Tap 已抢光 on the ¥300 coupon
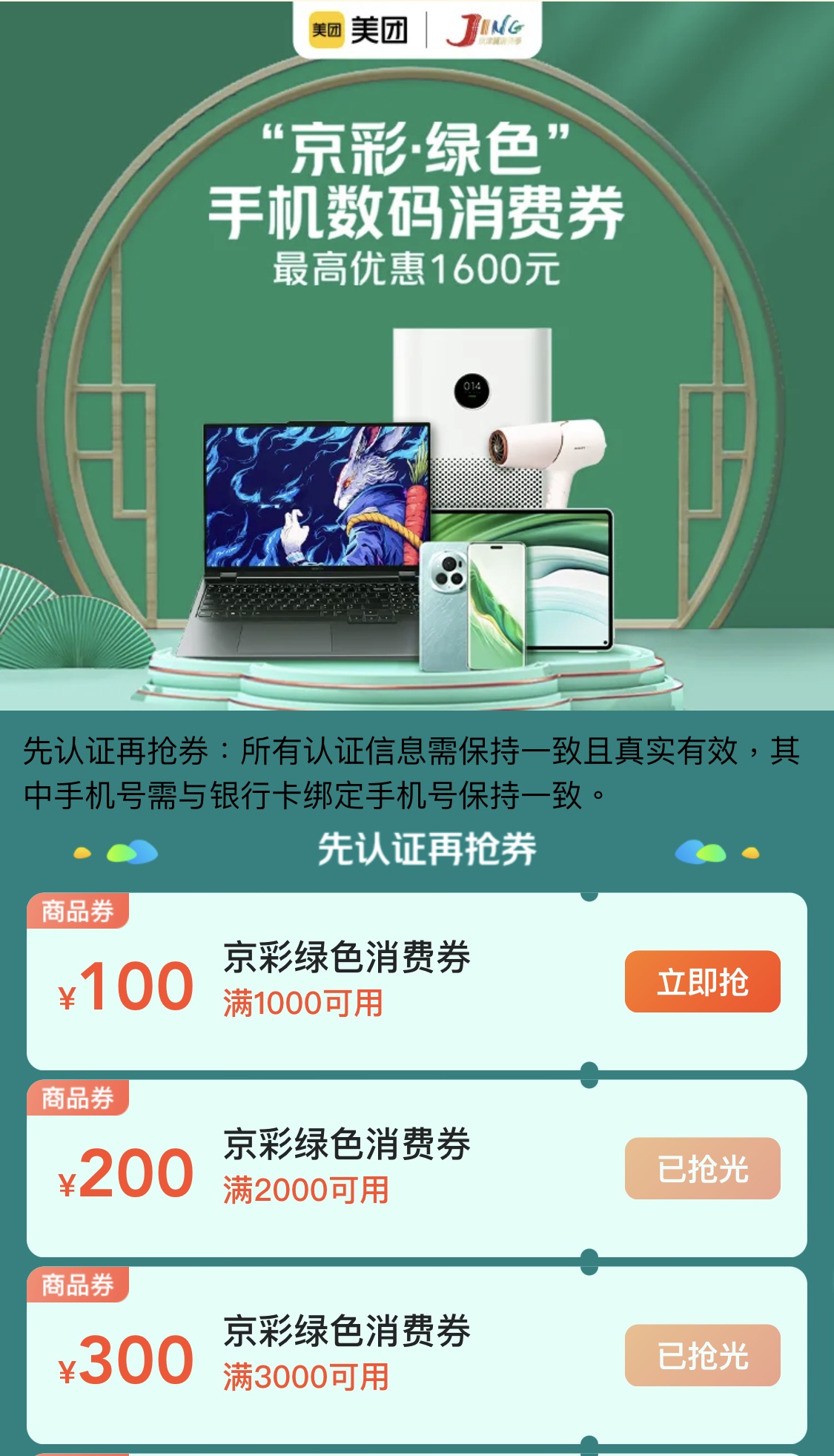834x1456 pixels. pyautogui.click(x=702, y=1355)
